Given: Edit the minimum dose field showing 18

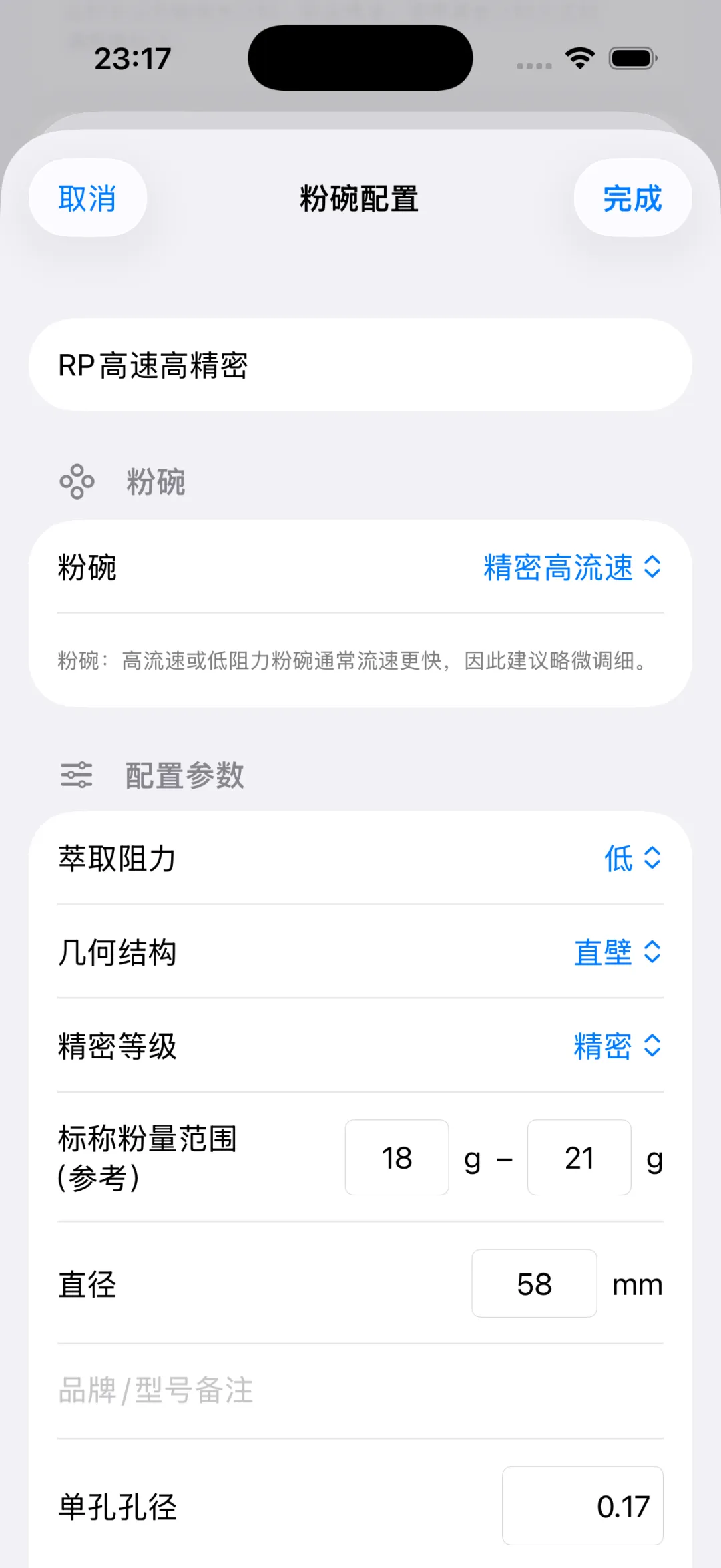Looking at the screenshot, I should pyautogui.click(x=397, y=1157).
